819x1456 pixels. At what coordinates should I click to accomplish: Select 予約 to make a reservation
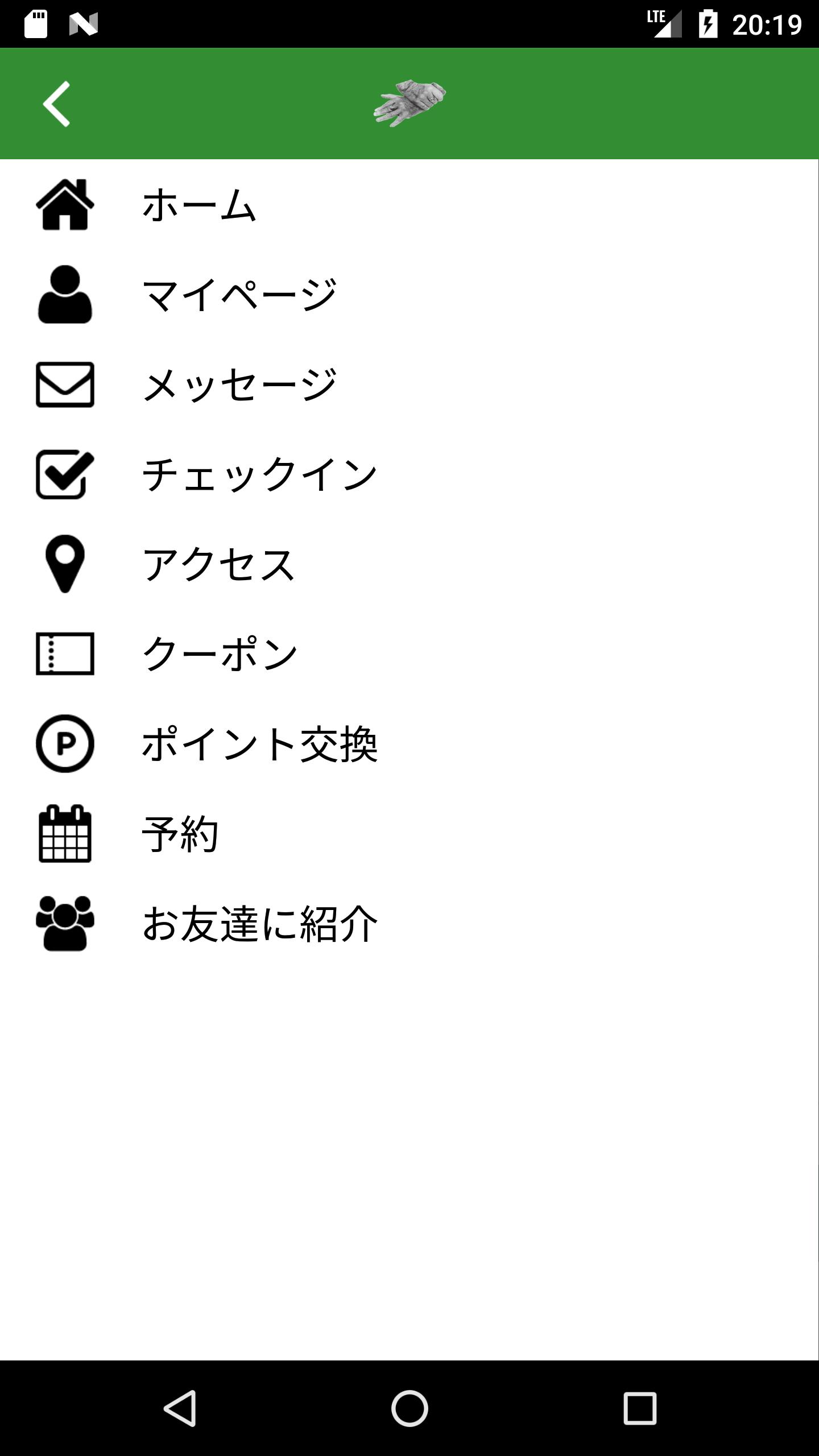(x=180, y=834)
